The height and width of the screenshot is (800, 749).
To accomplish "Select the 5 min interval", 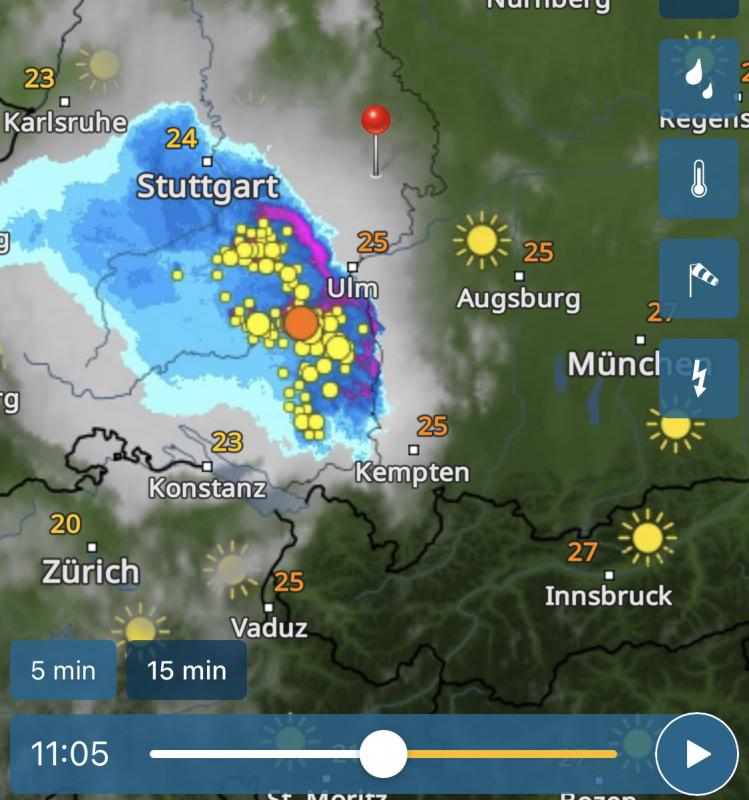I will (x=63, y=670).
